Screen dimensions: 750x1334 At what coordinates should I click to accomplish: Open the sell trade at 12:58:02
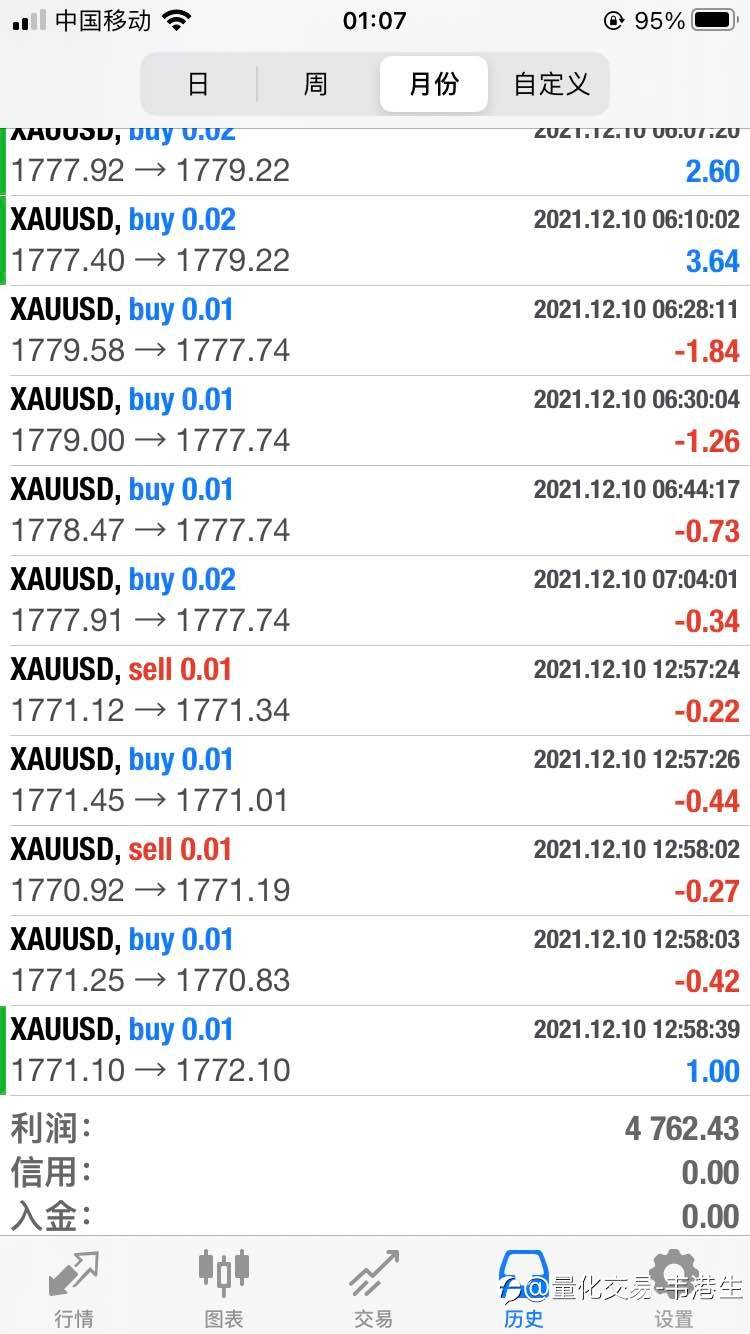click(x=375, y=871)
